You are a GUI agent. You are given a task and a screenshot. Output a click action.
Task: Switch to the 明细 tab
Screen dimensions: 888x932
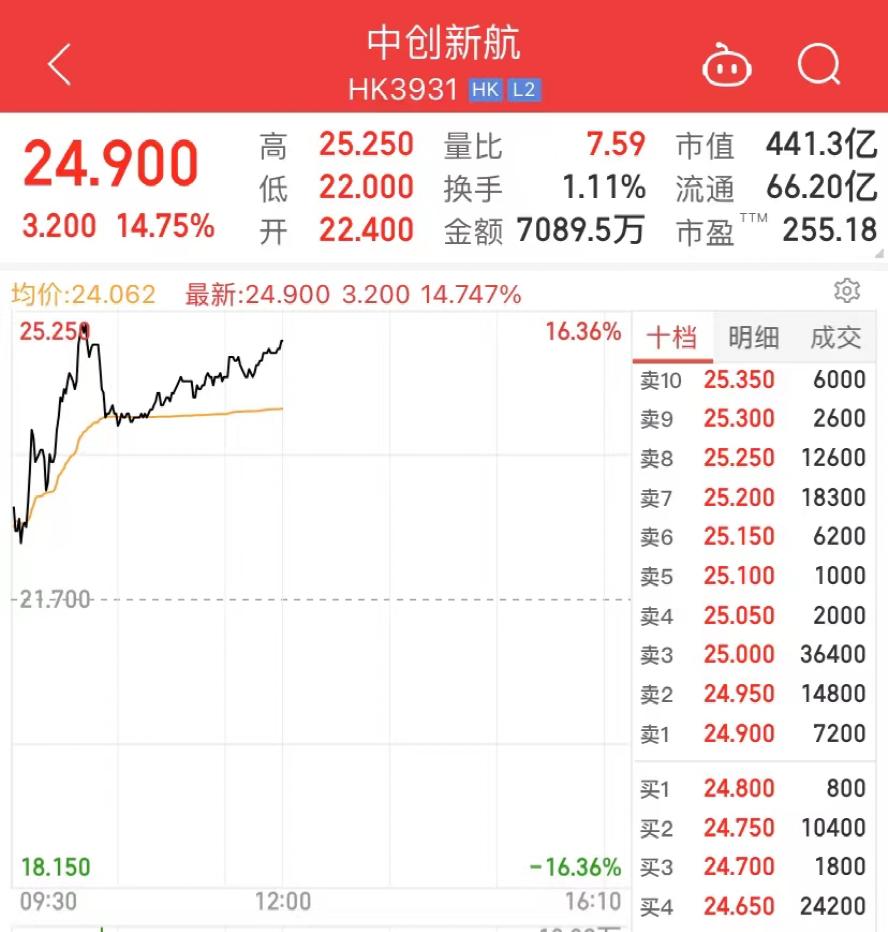753,338
